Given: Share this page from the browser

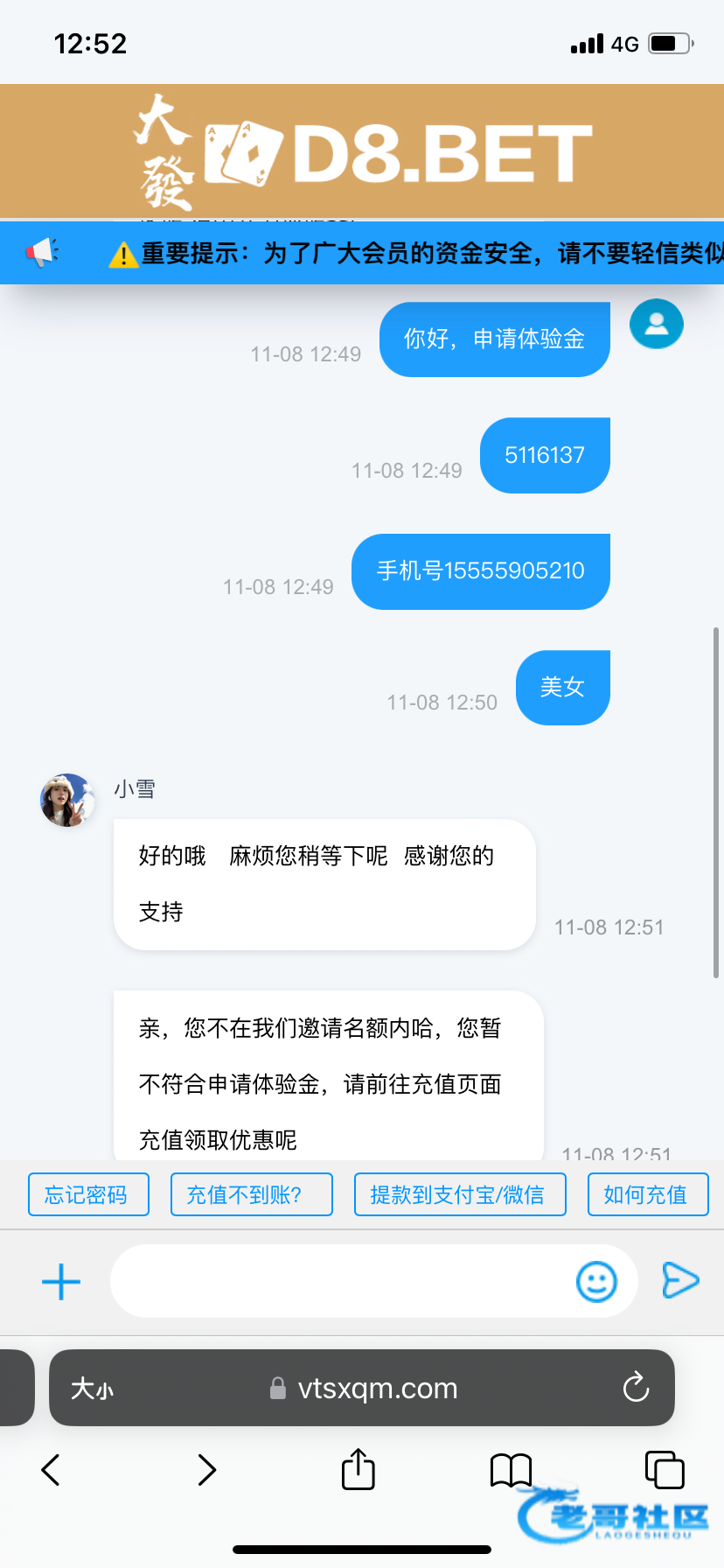Looking at the screenshot, I should point(358,1469).
